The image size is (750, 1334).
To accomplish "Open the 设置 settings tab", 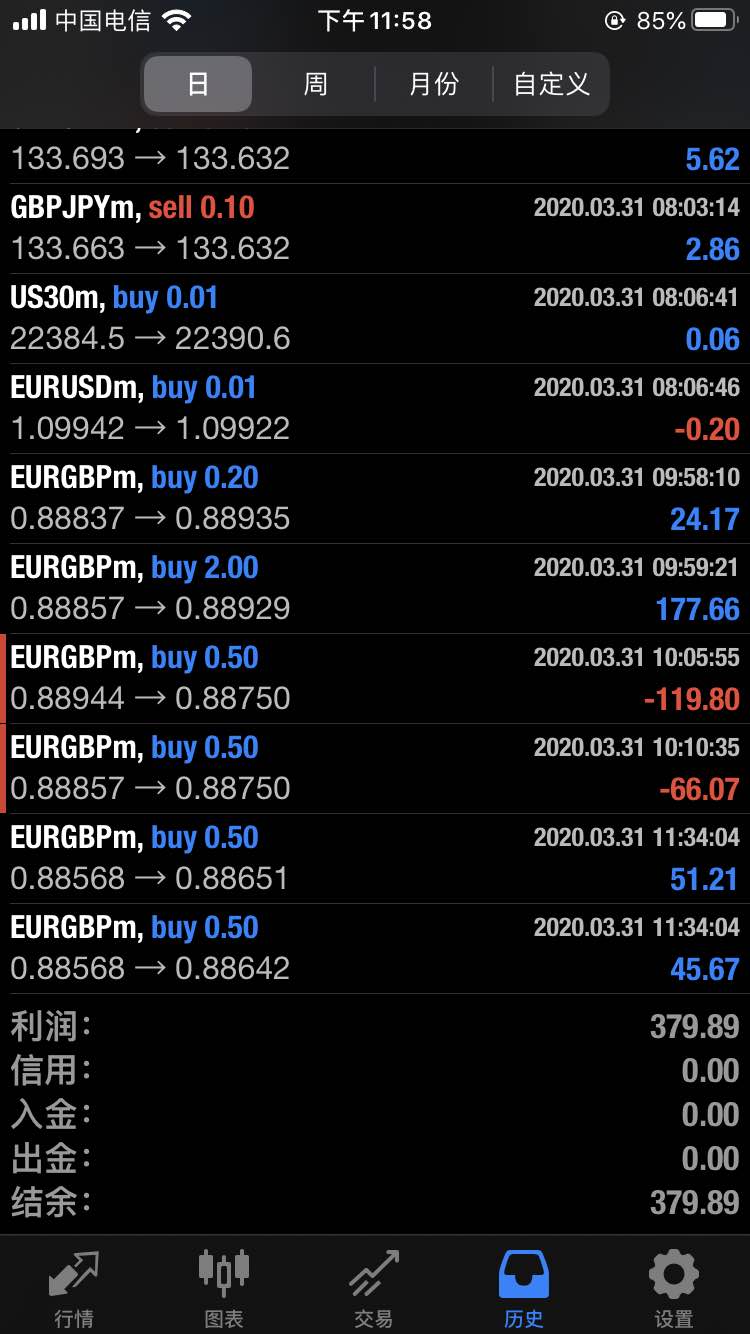I will coord(674,1288).
